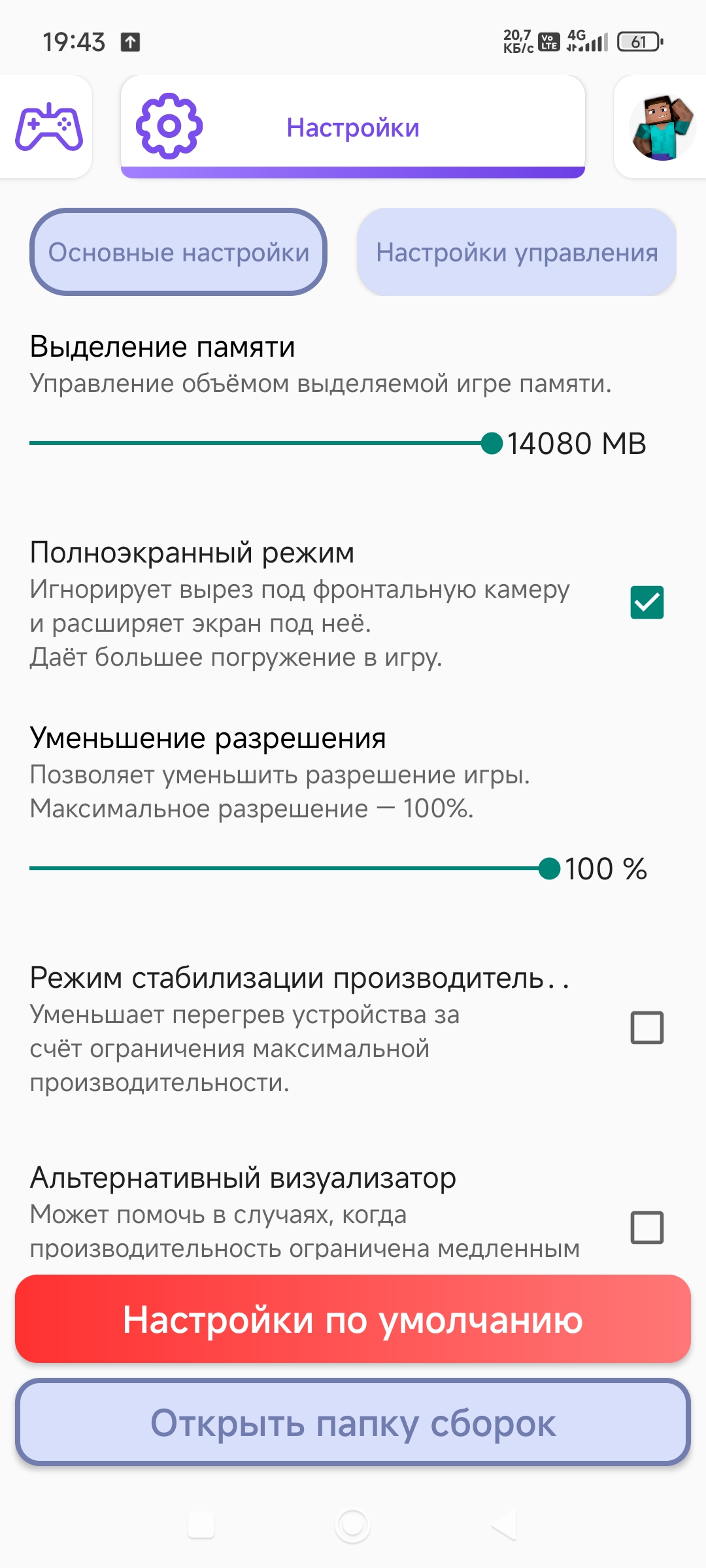
Task: Go to the home screen
Action: [353, 1526]
